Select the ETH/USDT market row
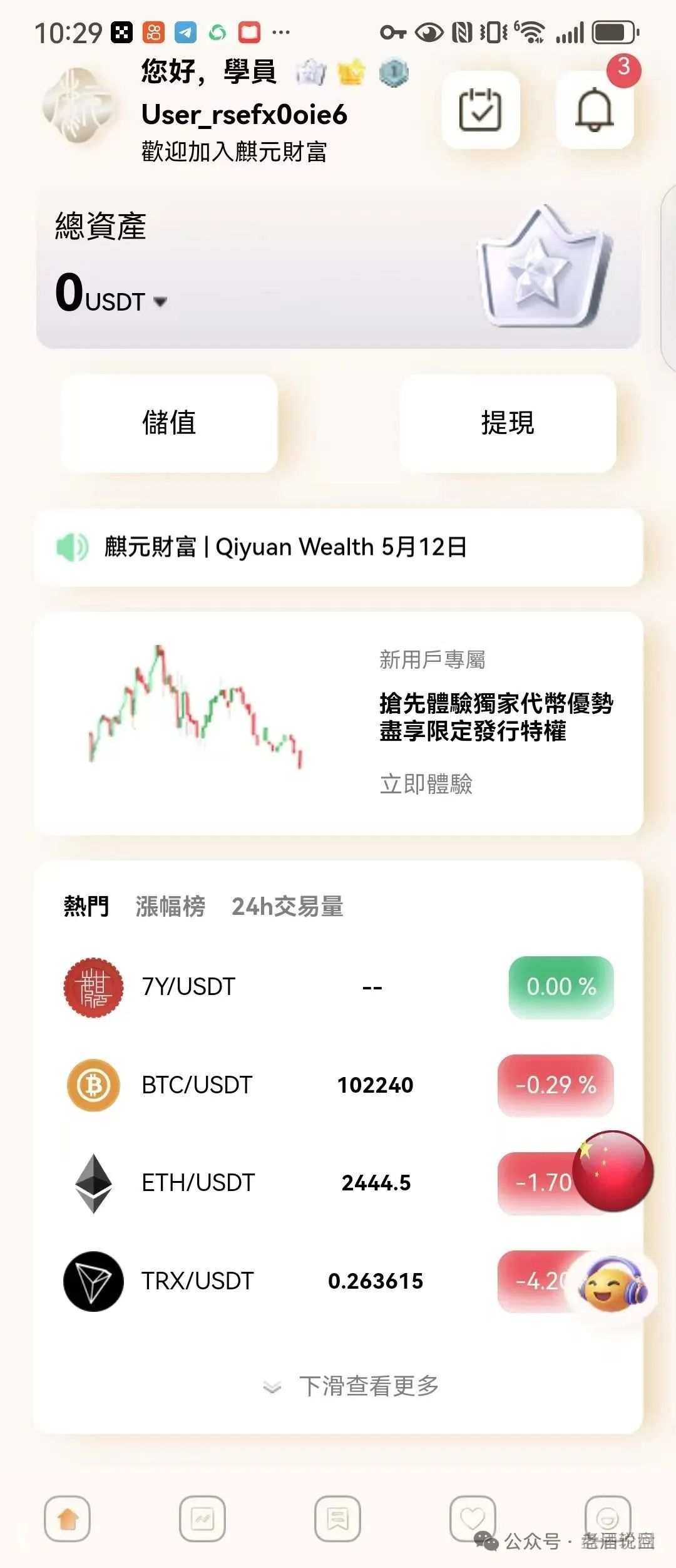Viewport: 676px width, 1568px height. click(250, 1182)
